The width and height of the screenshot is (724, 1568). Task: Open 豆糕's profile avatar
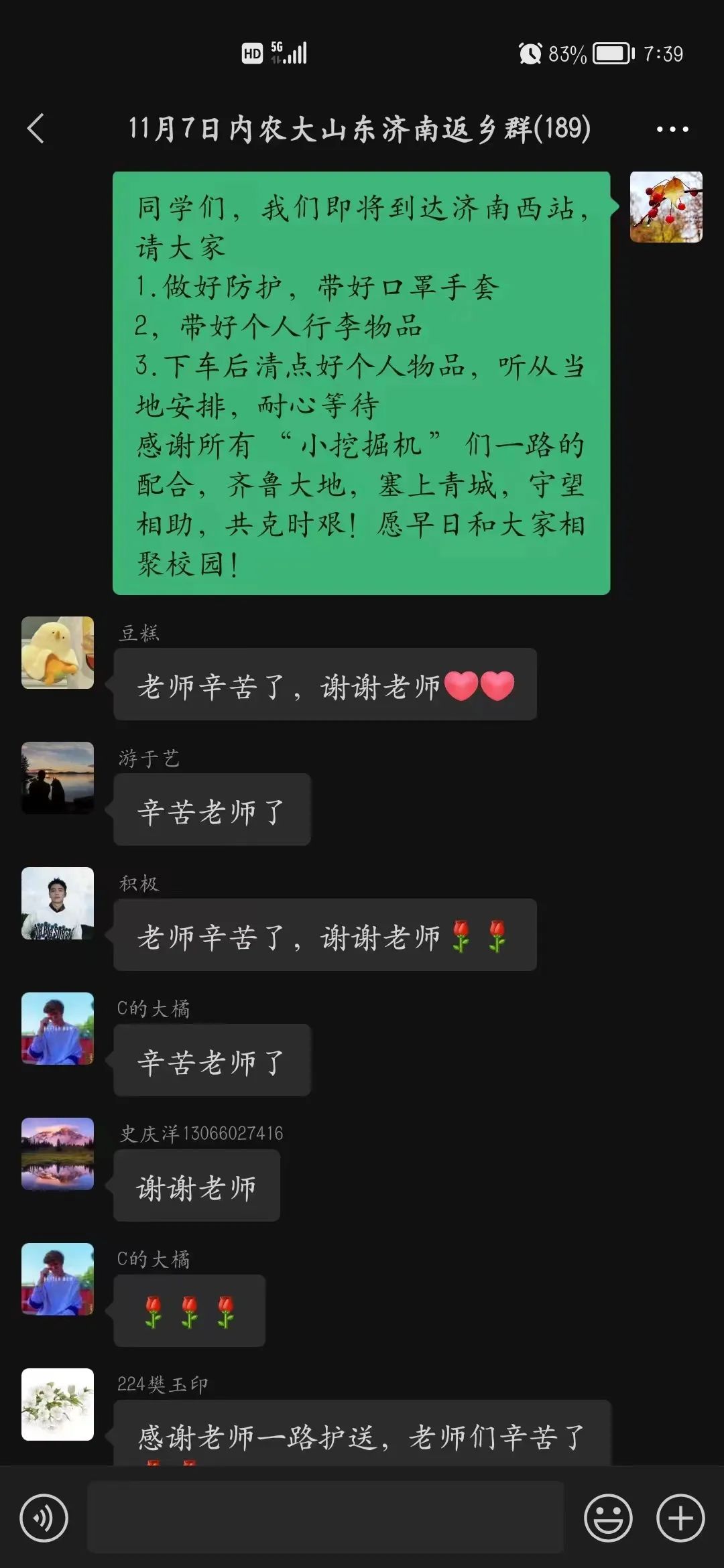coord(58,653)
